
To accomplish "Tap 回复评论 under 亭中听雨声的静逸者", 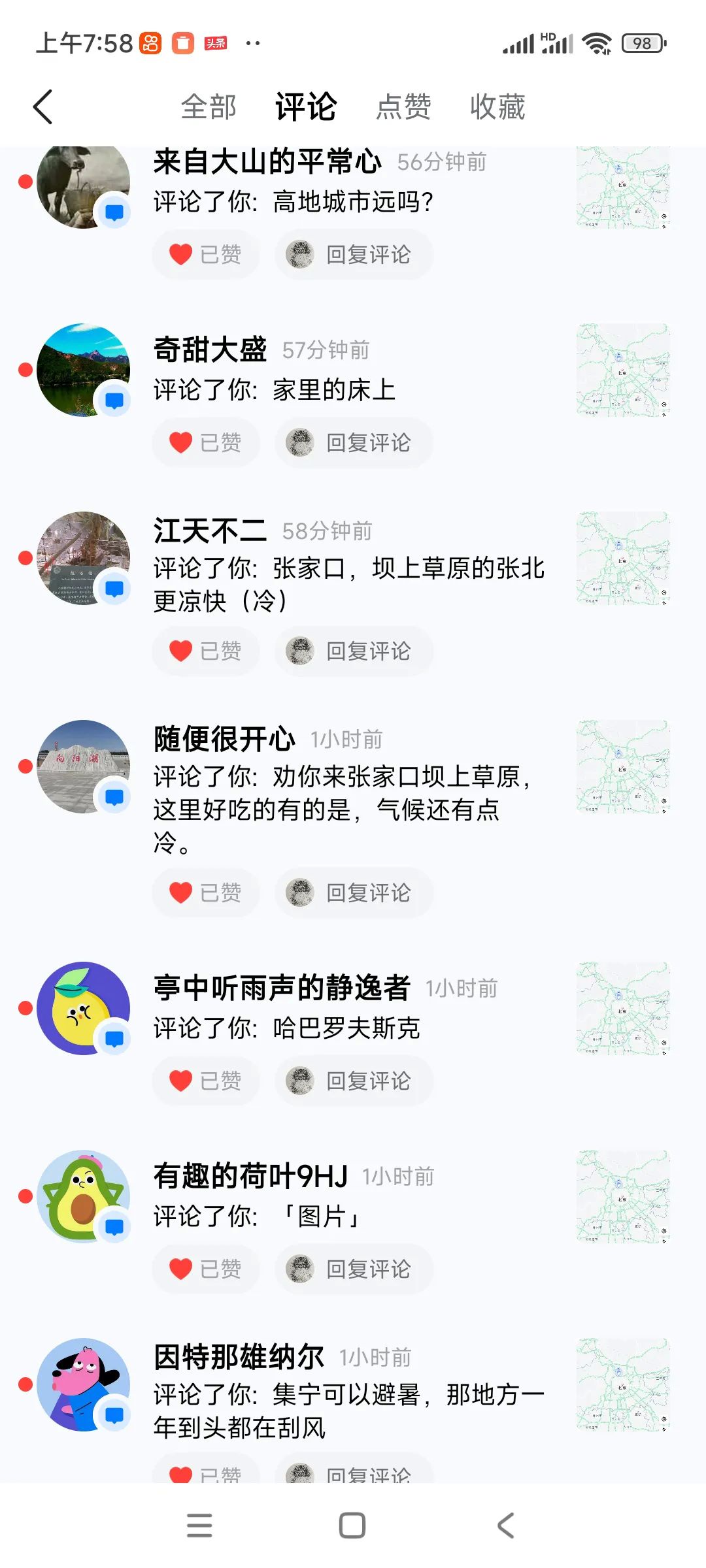I will [x=354, y=1081].
